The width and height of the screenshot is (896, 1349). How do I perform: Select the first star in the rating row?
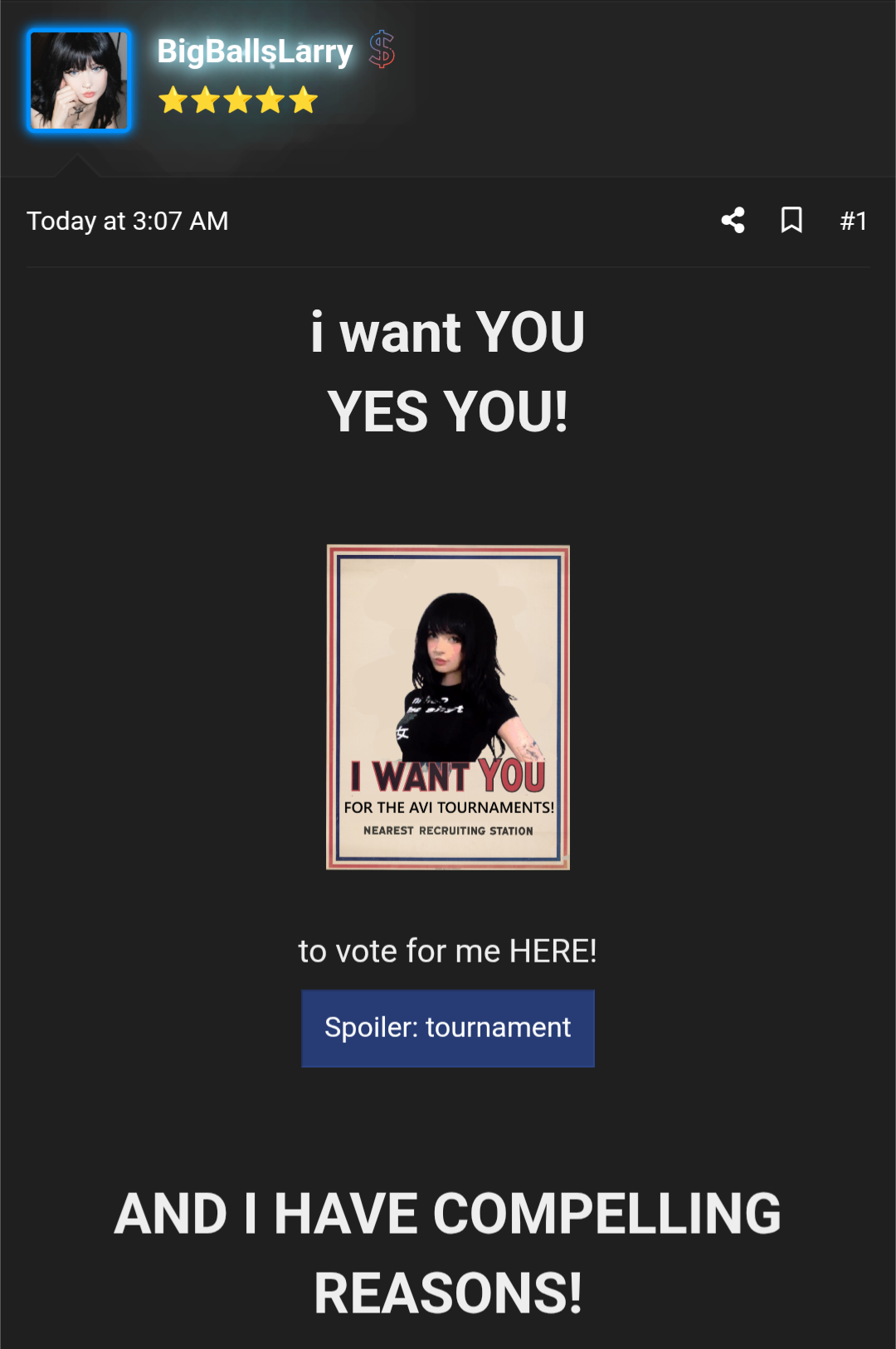tap(173, 100)
